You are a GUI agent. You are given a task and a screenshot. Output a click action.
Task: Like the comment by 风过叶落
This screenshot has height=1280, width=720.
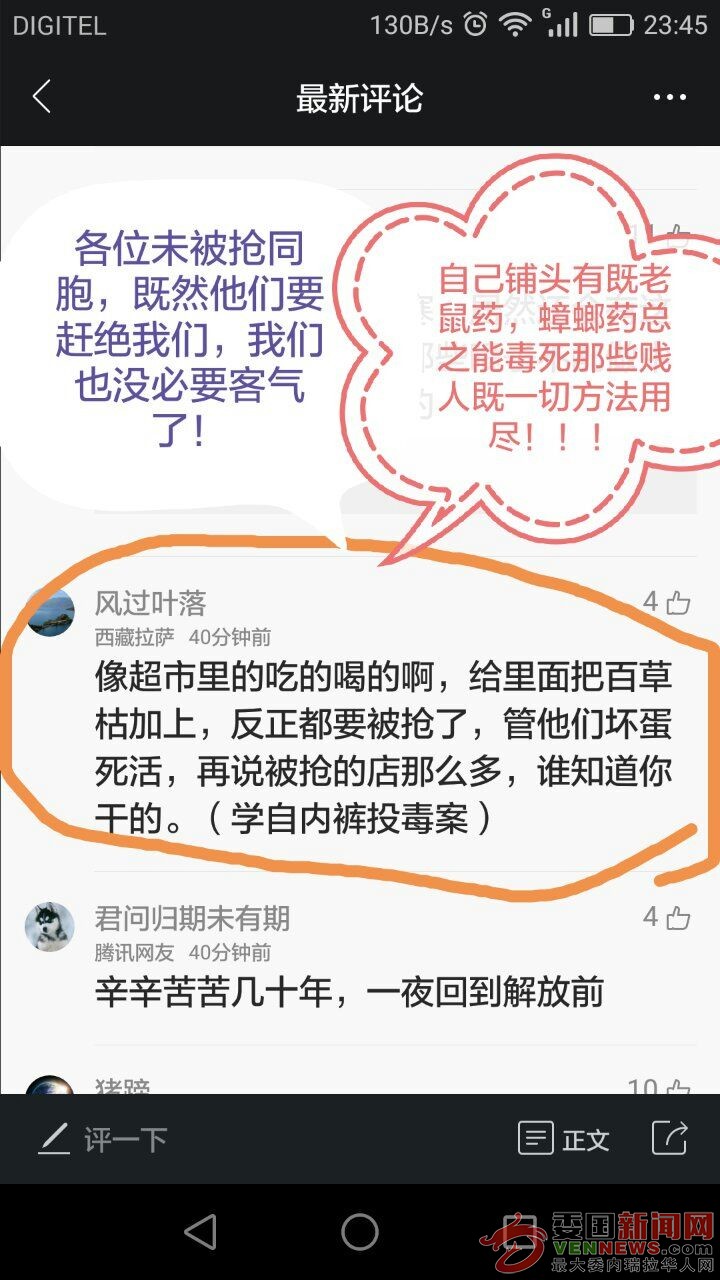pos(677,603)
